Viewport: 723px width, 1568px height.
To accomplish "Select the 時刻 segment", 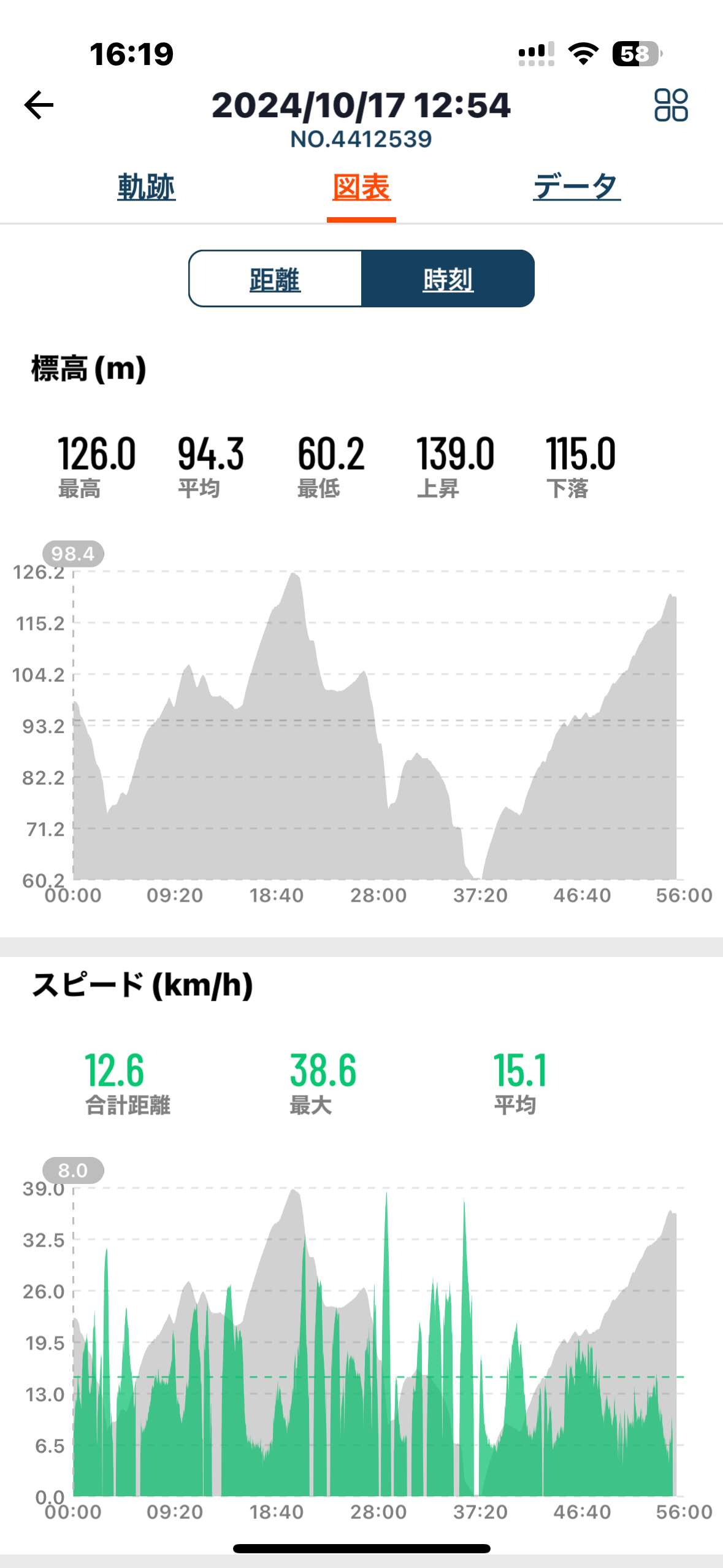I will (448, 279).
